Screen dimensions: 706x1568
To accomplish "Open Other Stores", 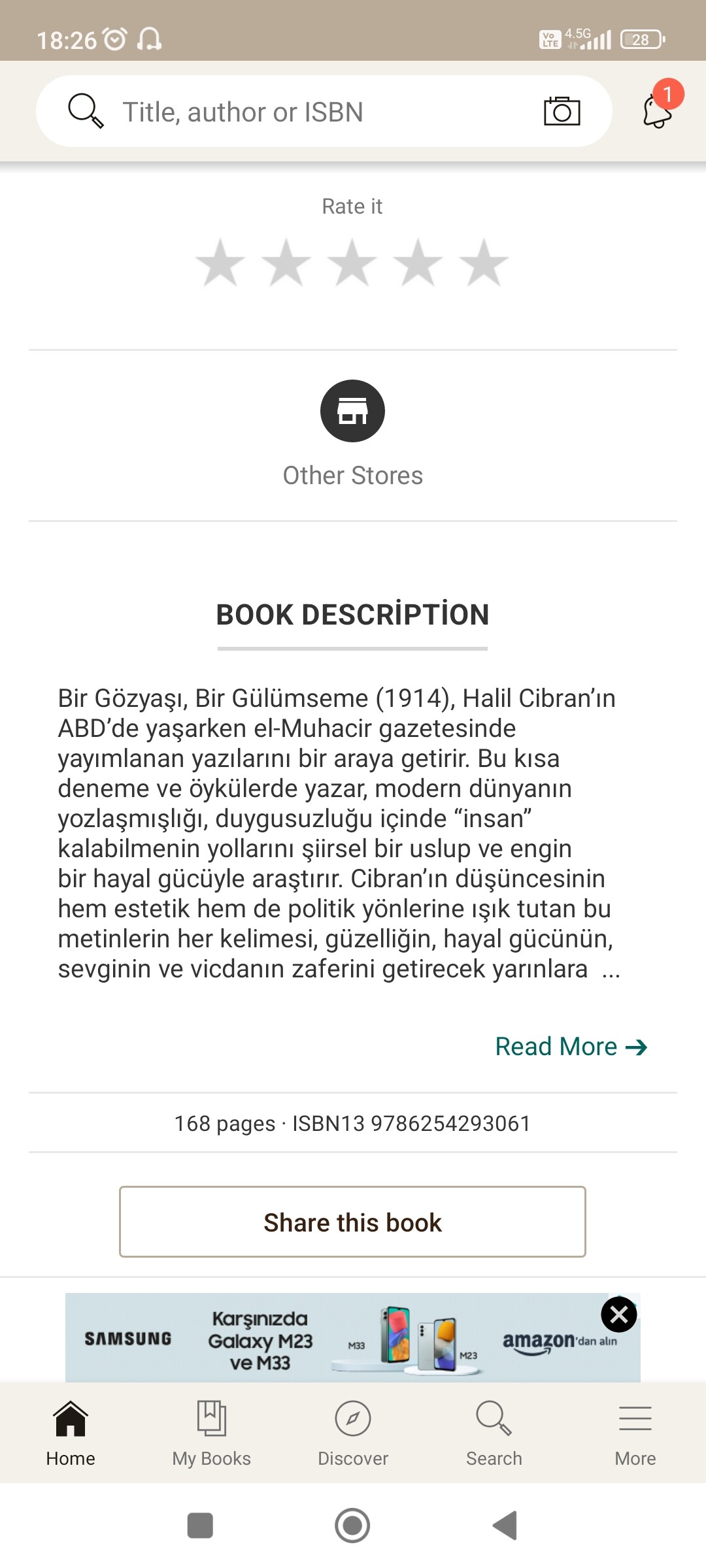I will [x=353, y=434].
